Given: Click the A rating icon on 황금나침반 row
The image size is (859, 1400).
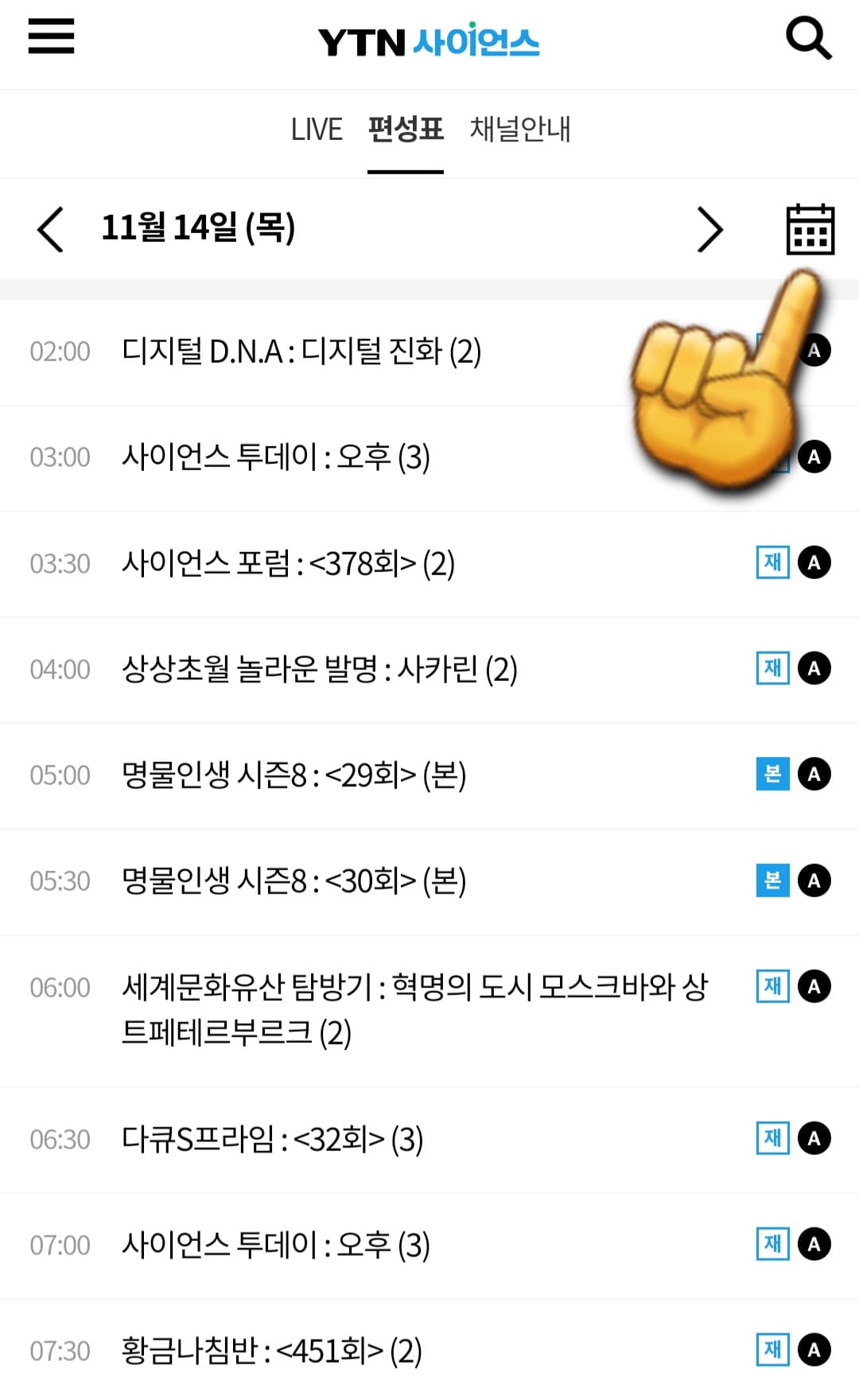Looking at the screenshot, I should 813,1350.
